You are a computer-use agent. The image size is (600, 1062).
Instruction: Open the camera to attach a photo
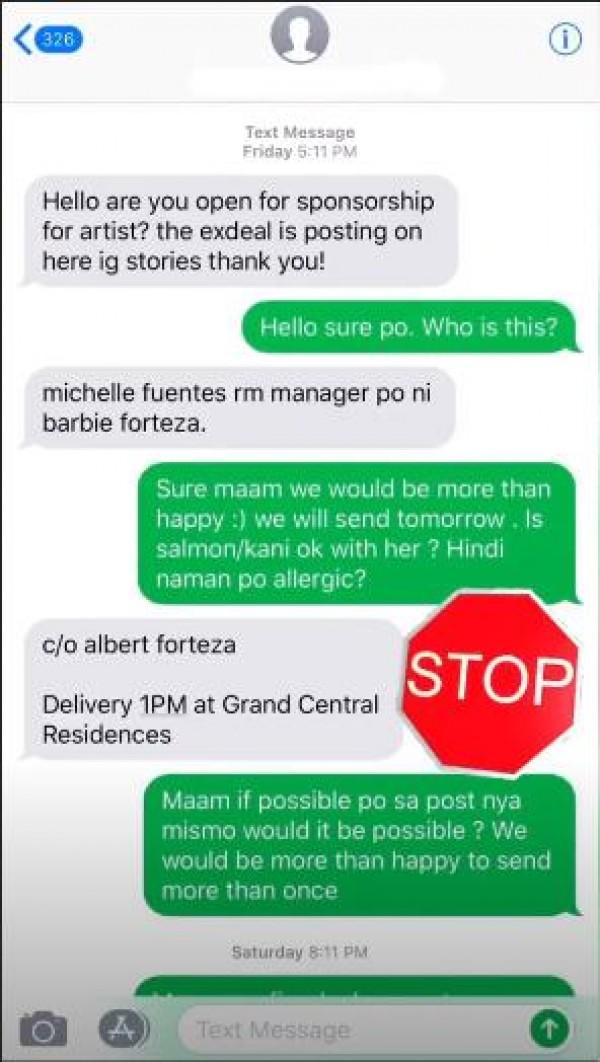44,1028
